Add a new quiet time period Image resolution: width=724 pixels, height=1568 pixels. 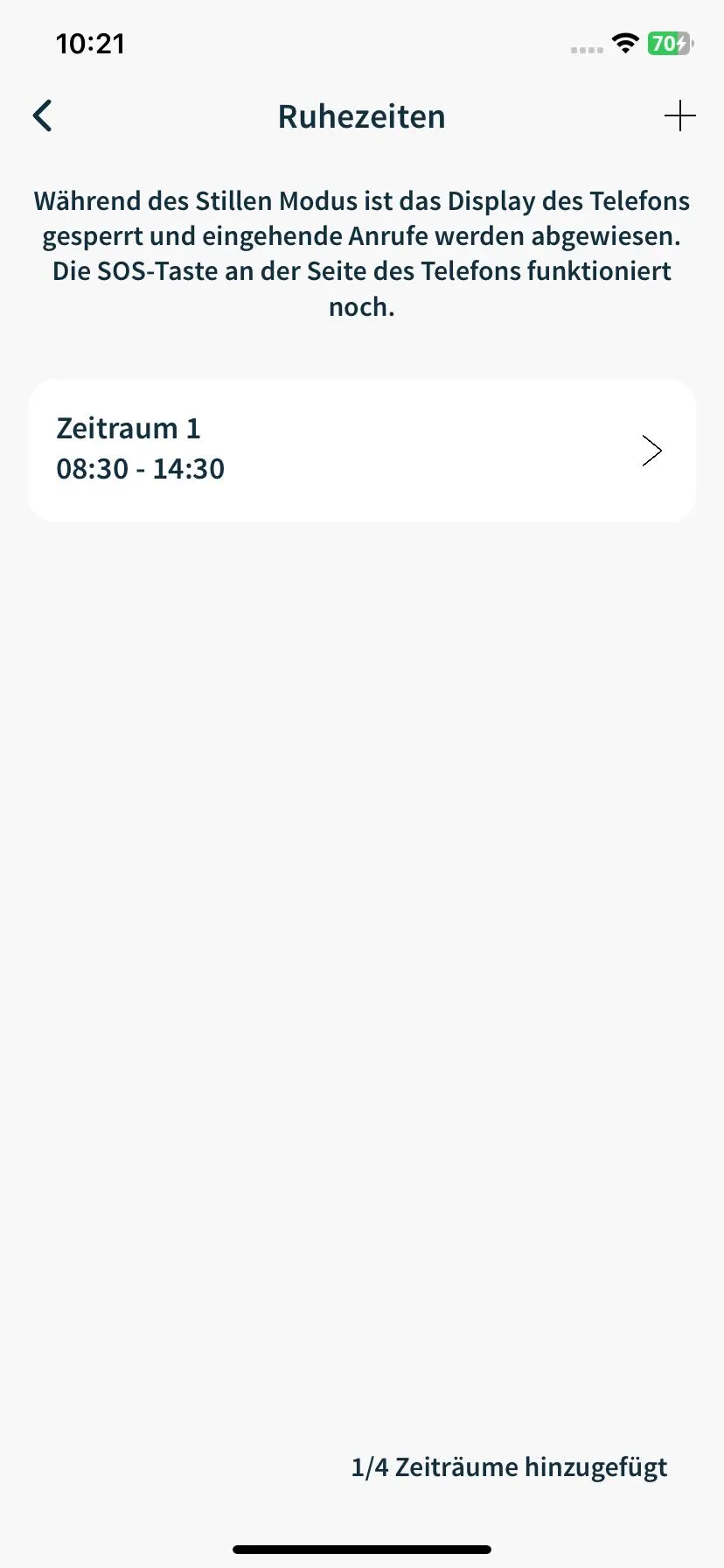click(679, 115)
